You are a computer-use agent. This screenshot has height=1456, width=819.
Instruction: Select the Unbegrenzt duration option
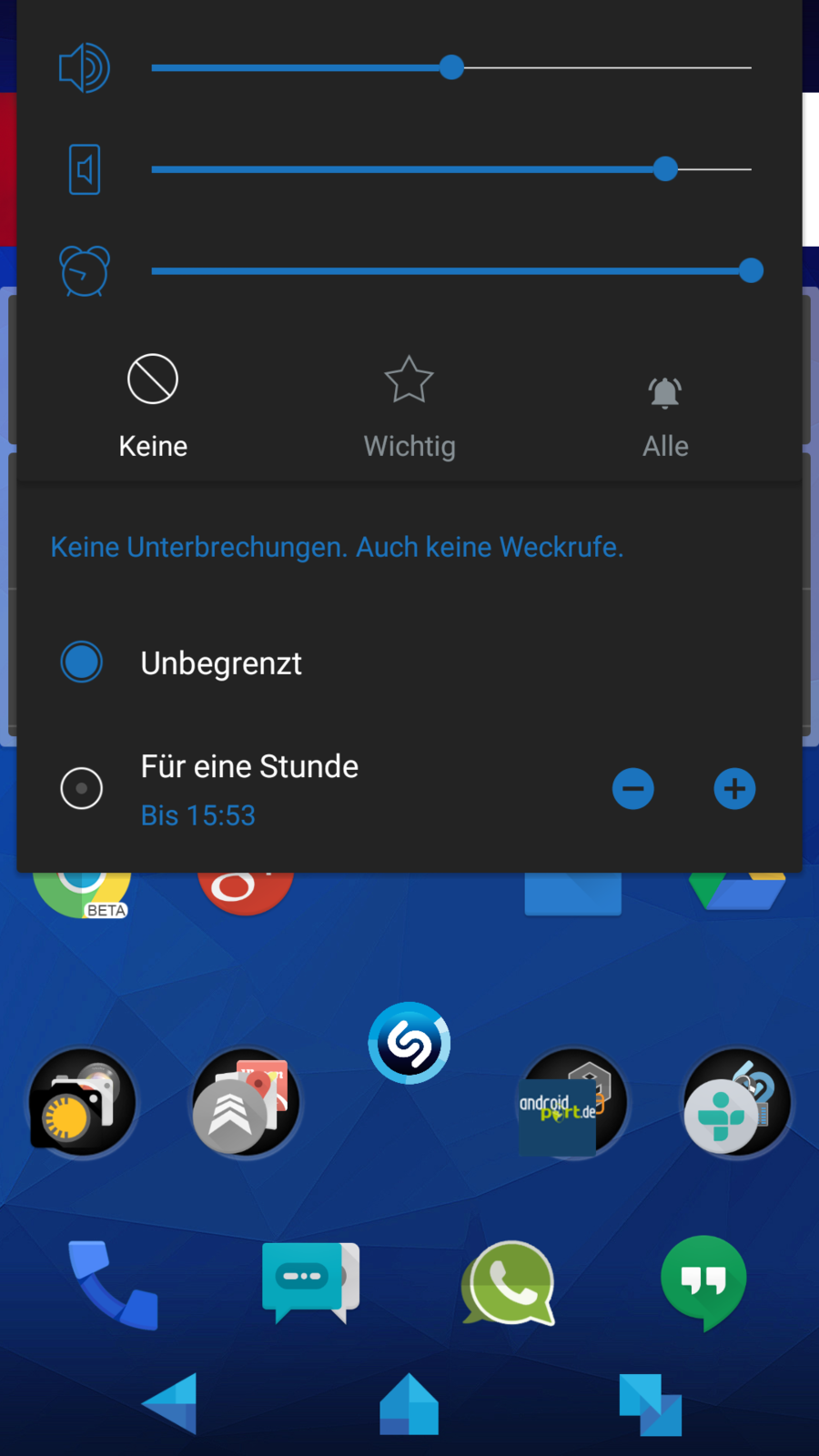click(x=82, y=662)
